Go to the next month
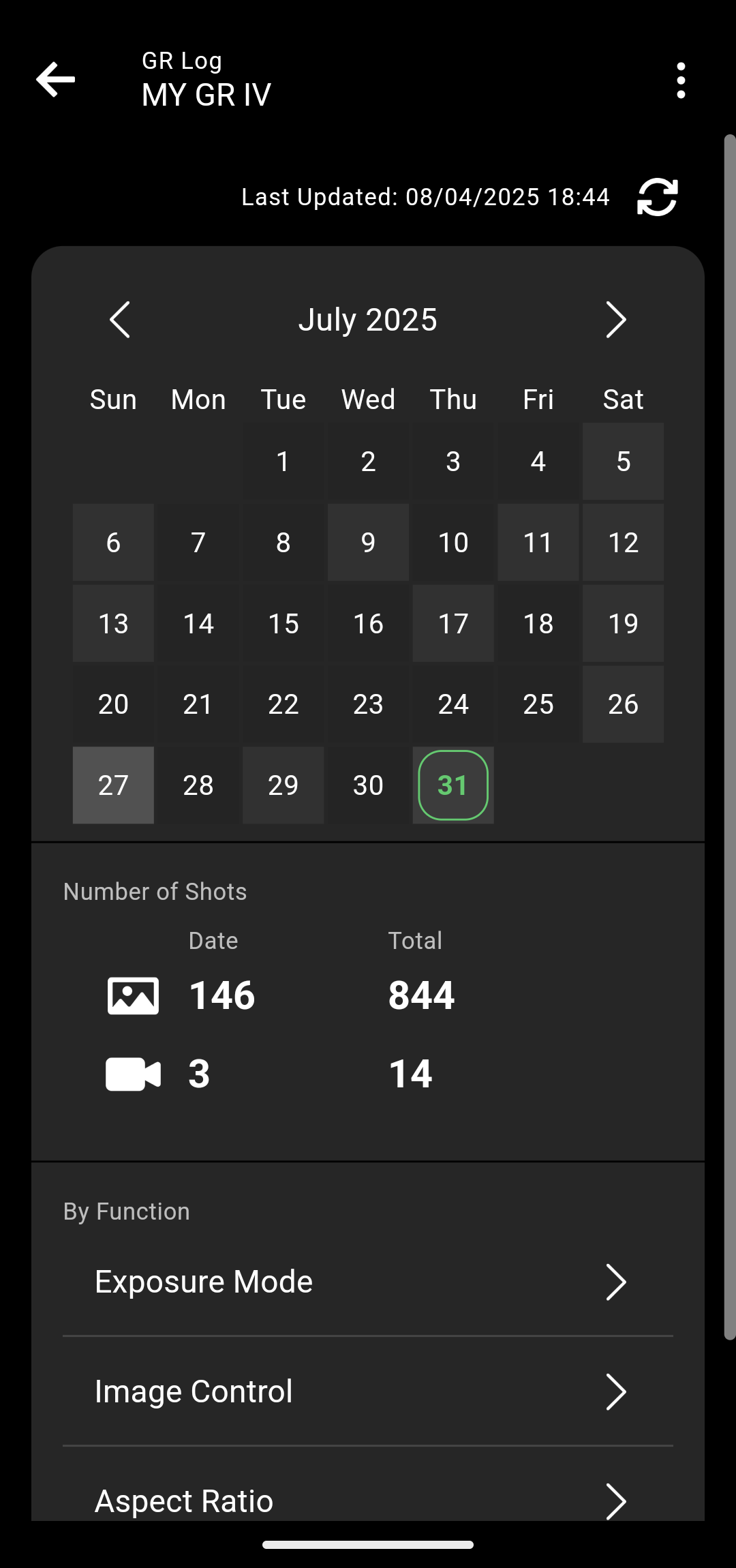Image resolution: width=736 pixels, height=1568 pixels. click(615, 320)
